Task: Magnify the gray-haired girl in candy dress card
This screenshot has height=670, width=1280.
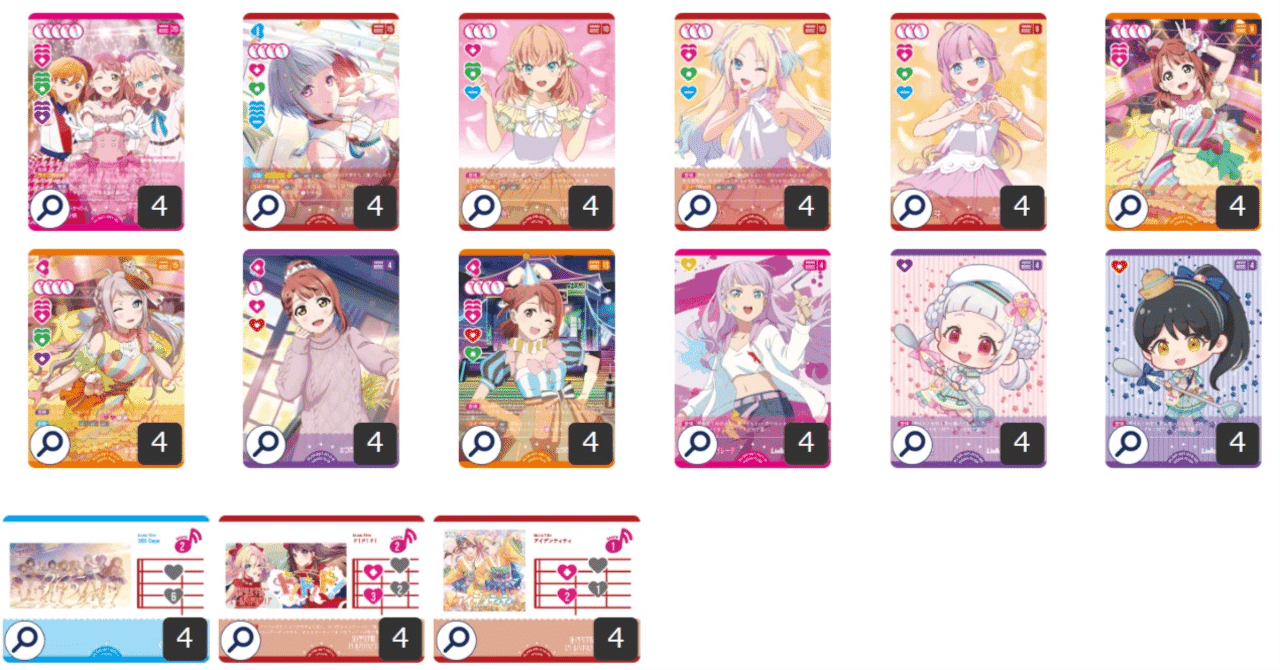Action: [x=50, y=443]
